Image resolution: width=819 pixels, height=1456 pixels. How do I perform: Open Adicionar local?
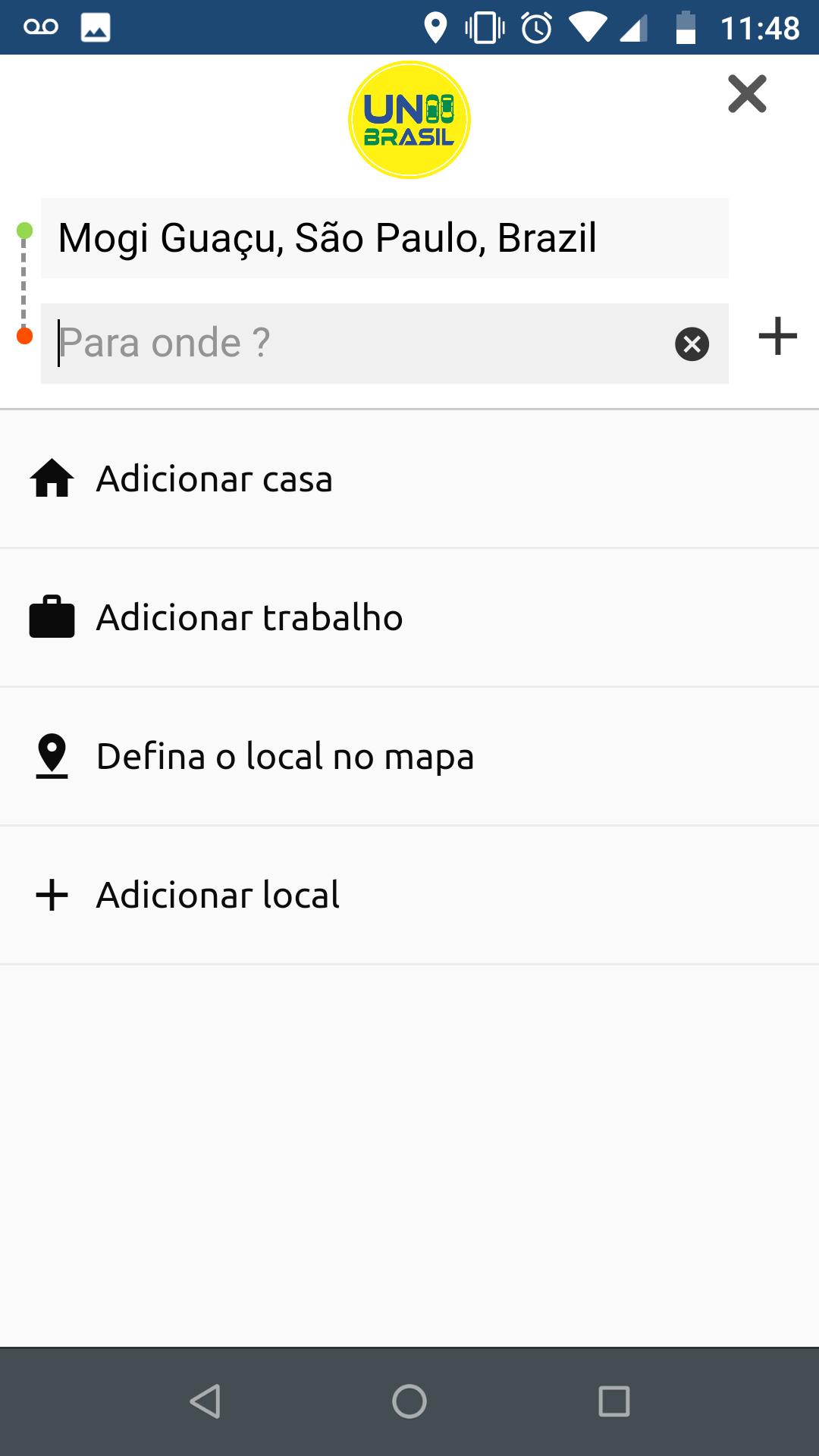click(x=409, y=896)
